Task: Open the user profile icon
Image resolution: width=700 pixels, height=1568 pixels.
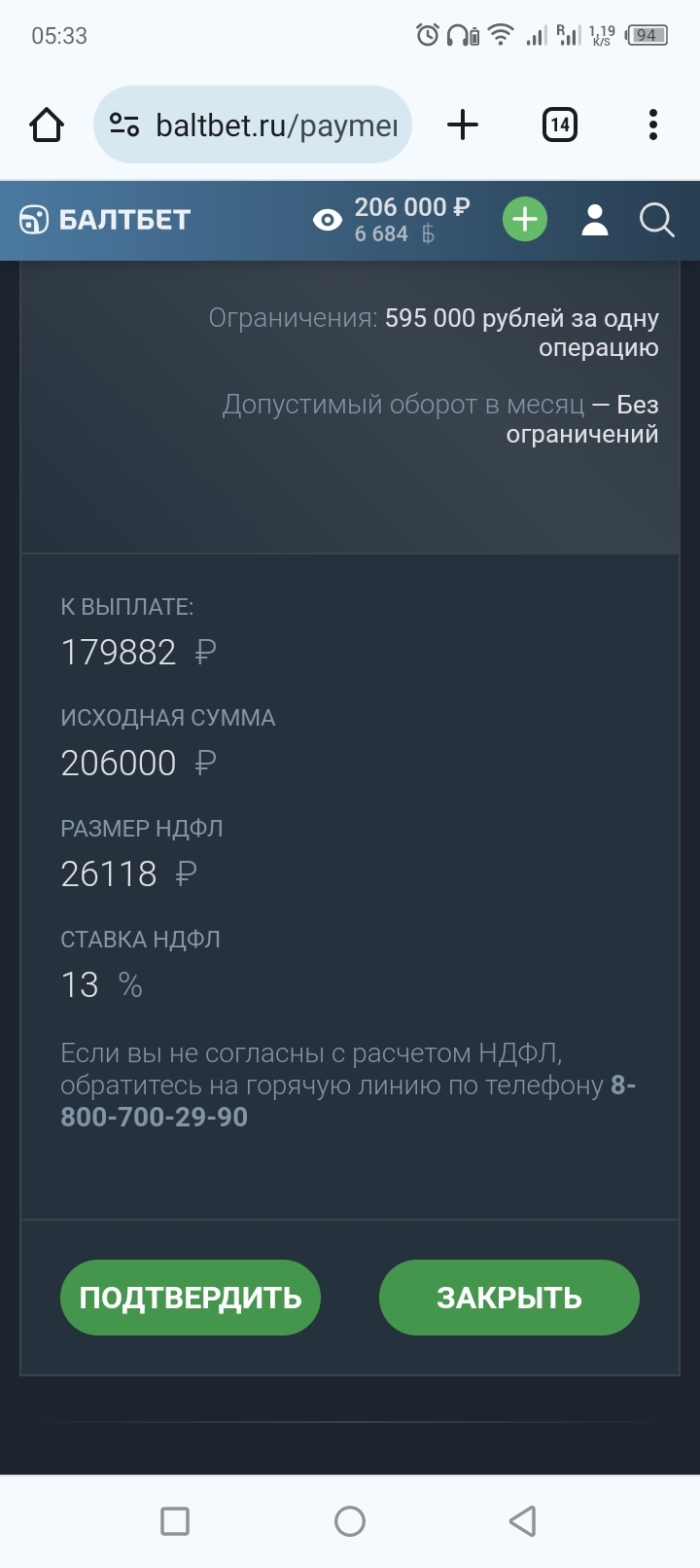Action: tap(595, 220)
